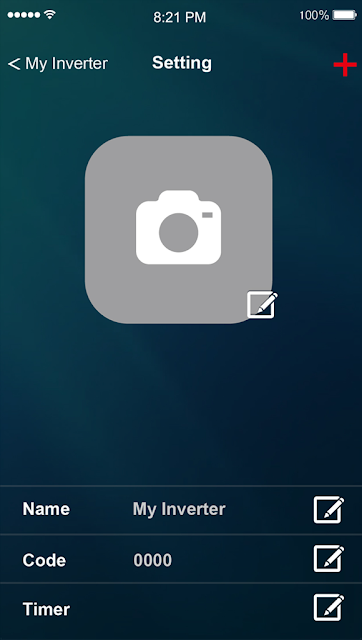The image size is (362, 640).
Task: Edit the Timer setting
Action: point(329,608)
